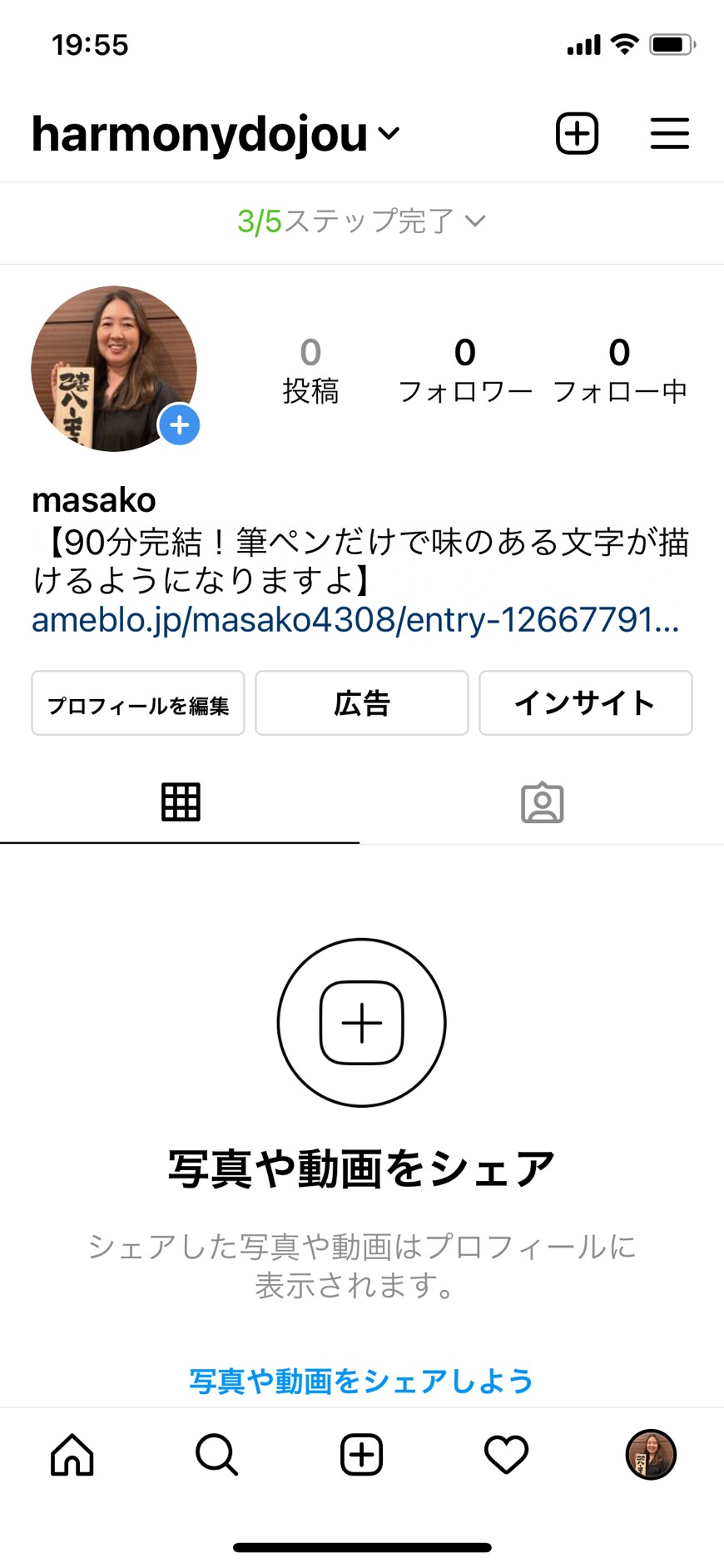Screen dimensions: 724x1568
Task: Tap the create new post icon at top
Action: tap(577, 133)
